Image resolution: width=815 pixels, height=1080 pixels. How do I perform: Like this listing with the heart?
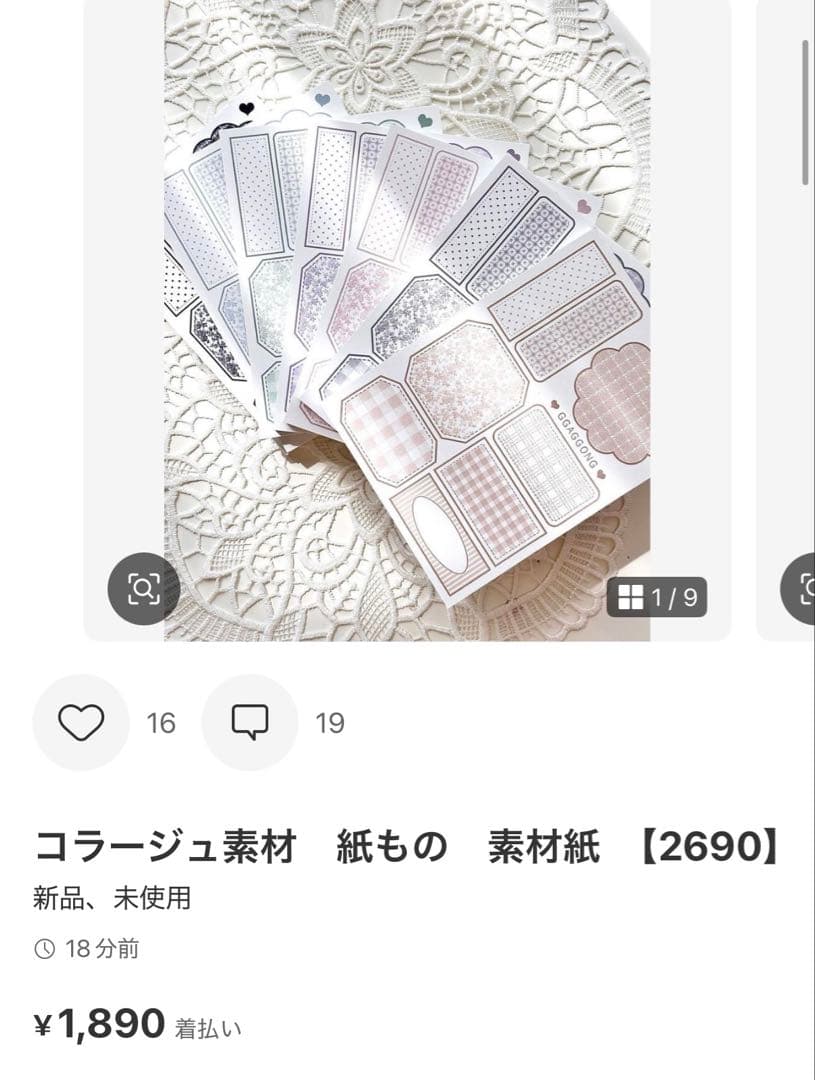[x=81, y=722]
